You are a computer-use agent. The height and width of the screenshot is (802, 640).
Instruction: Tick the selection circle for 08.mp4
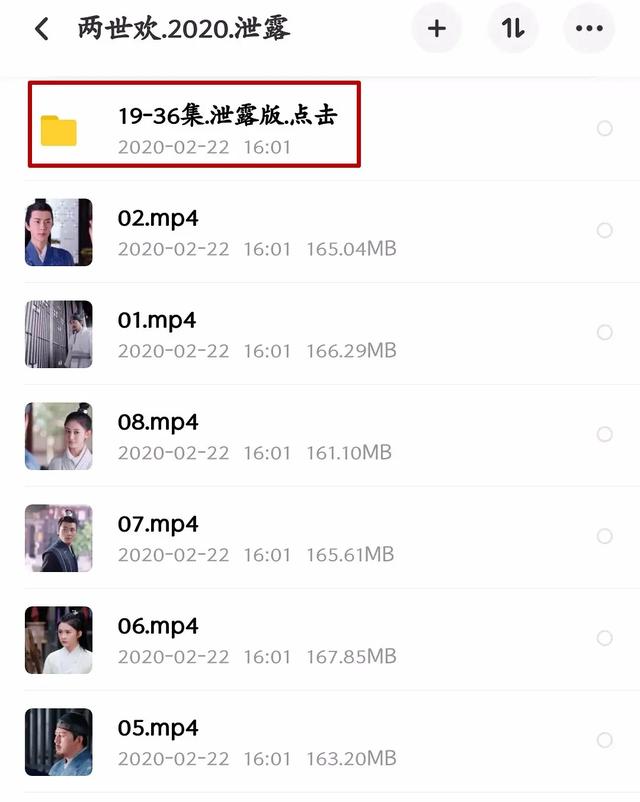604,435
